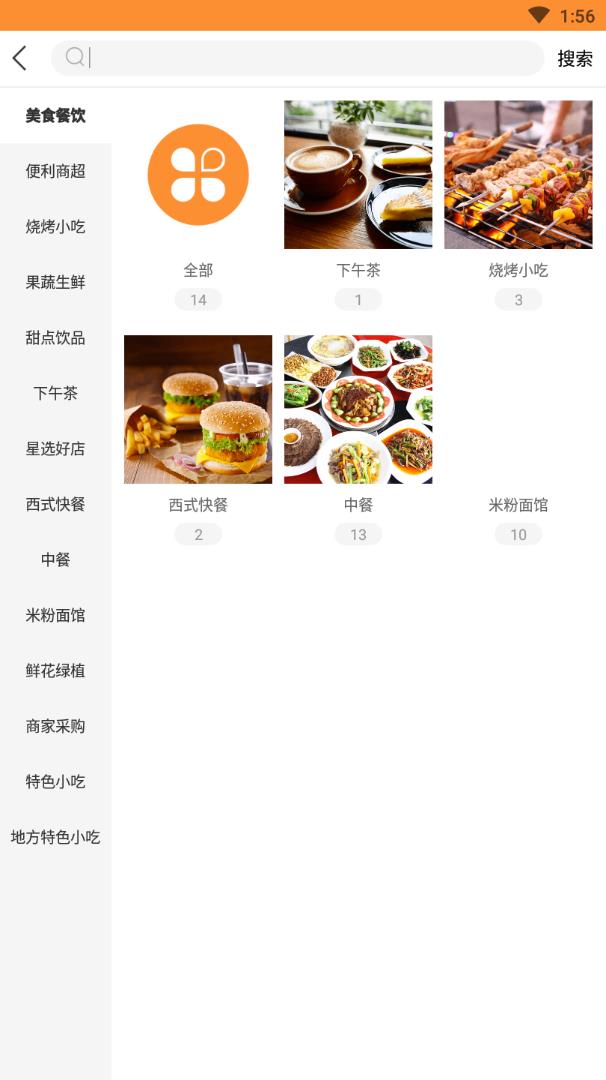View the 烧烤小吃 skewers photo tile
Image resolution: width=606 pixels, height=1080 pixels.
click(518, 175)
